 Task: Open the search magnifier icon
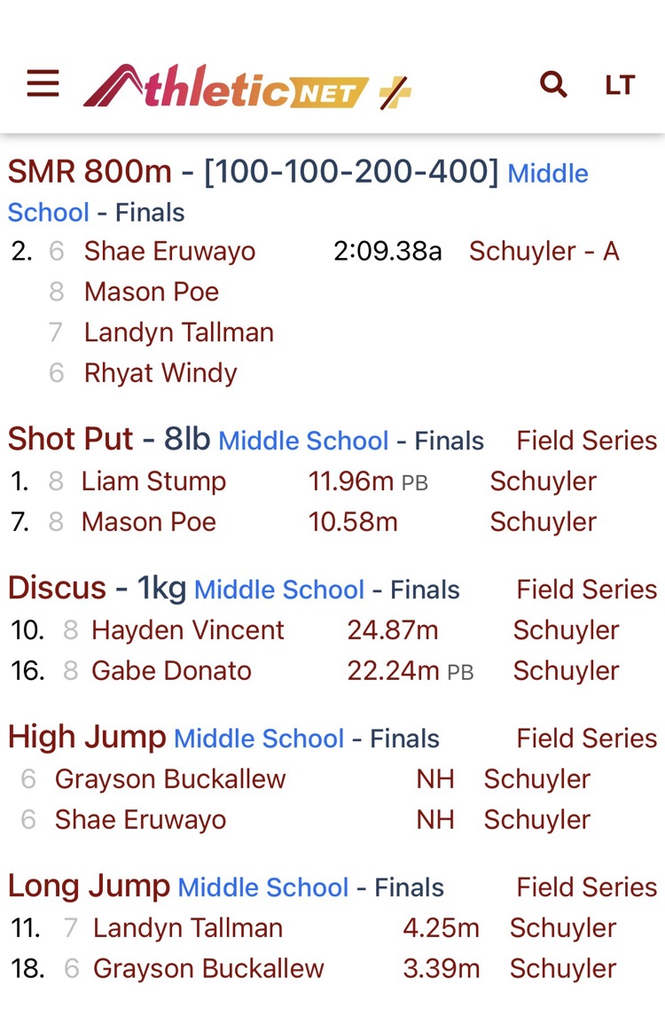553,84
